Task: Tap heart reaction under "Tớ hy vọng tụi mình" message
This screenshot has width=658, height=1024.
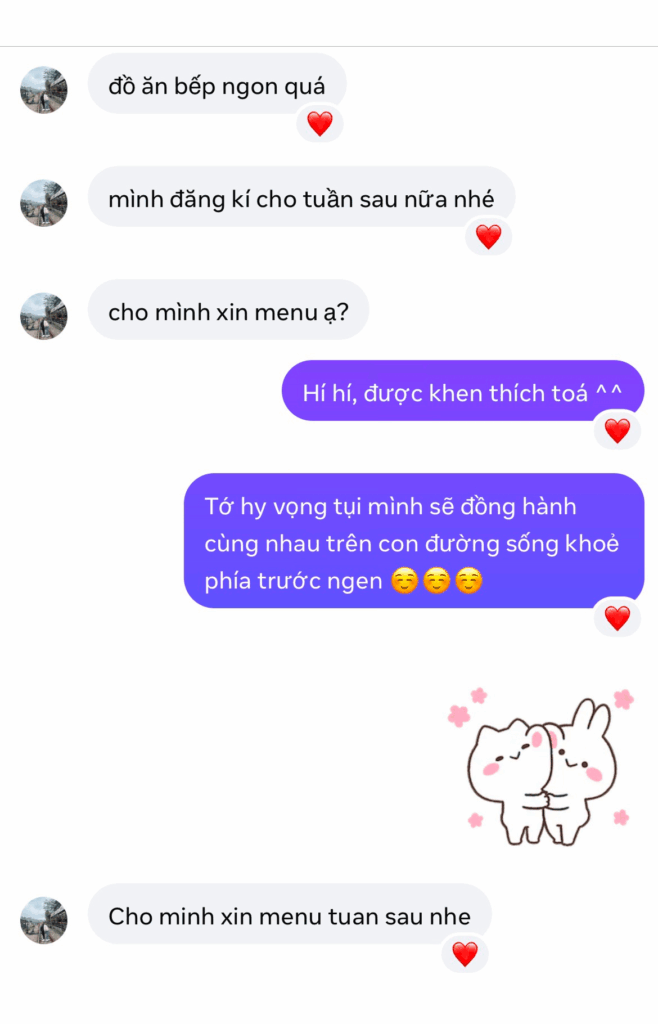Action: click(617, 618)
